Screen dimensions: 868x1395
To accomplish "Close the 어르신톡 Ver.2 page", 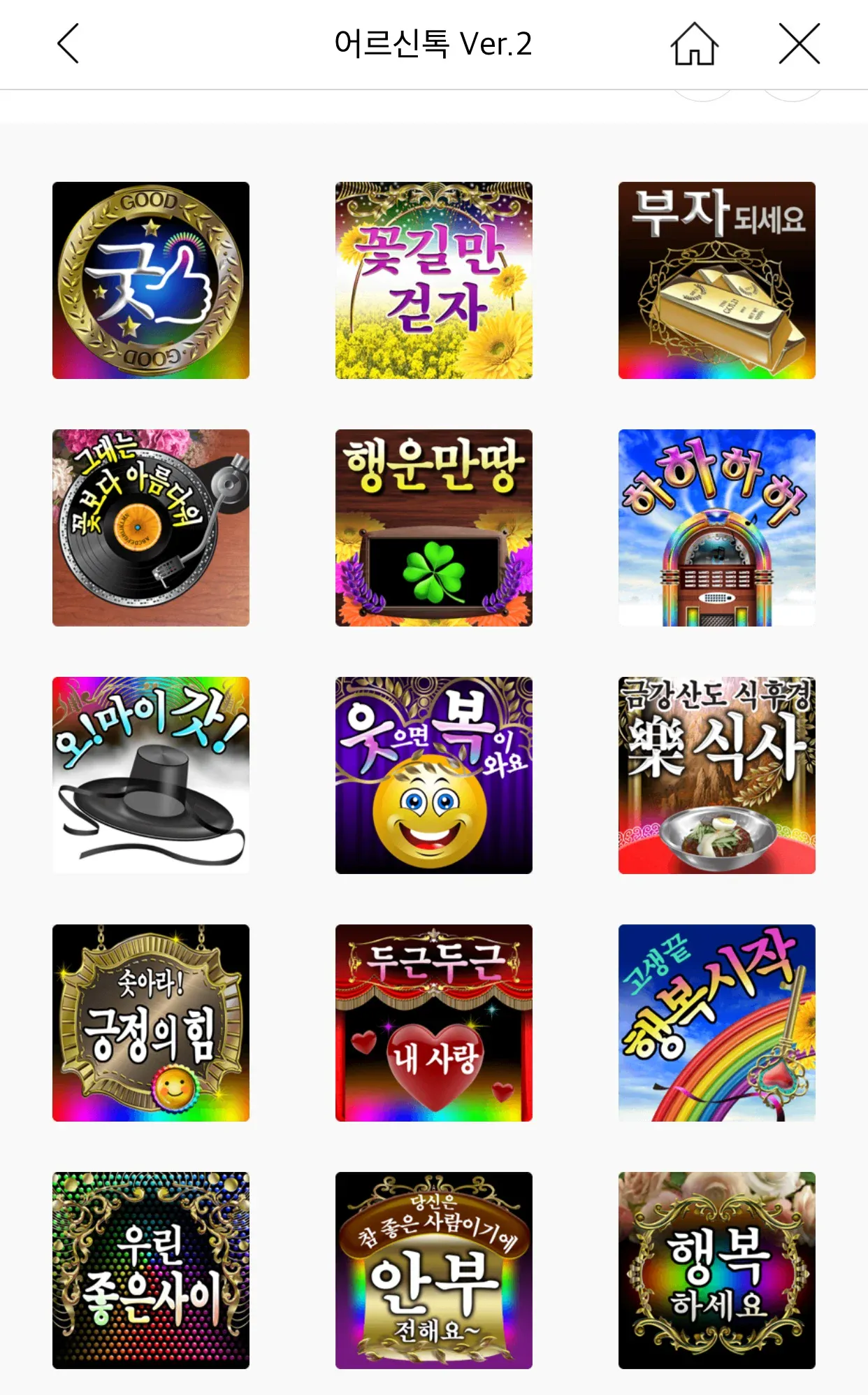I will tap(799, 43).
